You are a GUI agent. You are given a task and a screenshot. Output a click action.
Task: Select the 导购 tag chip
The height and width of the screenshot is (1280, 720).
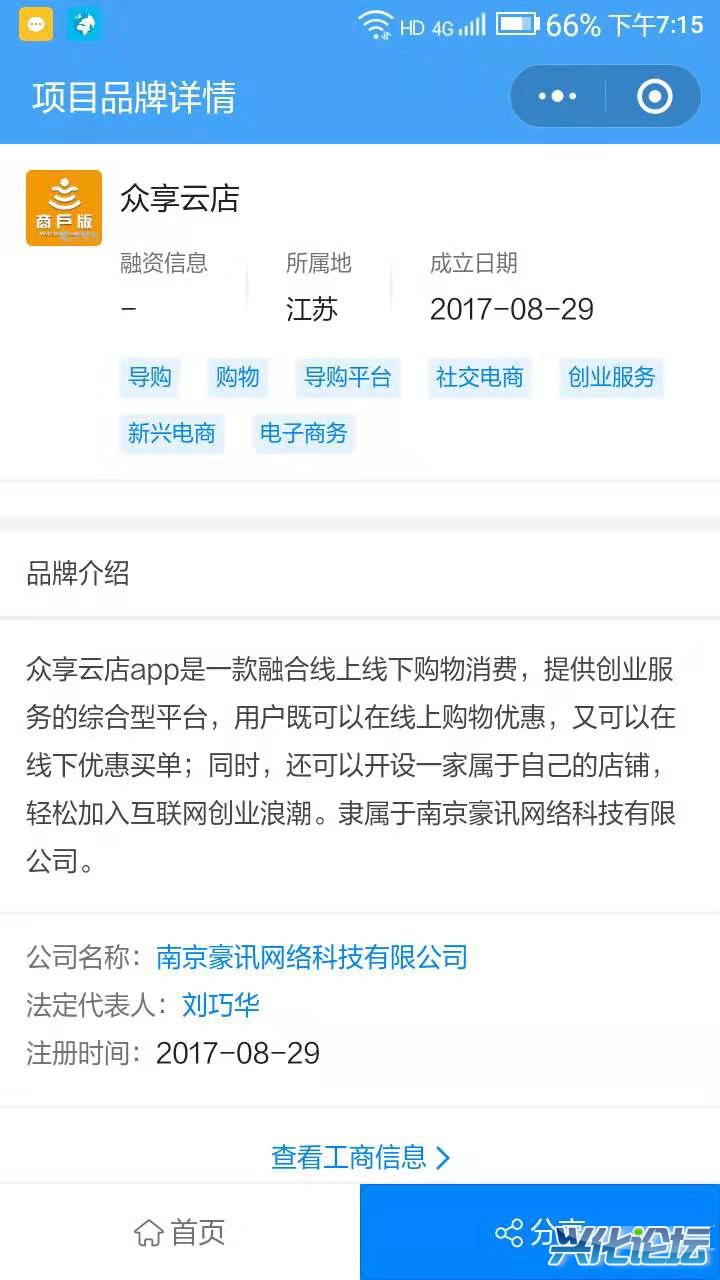150,377
